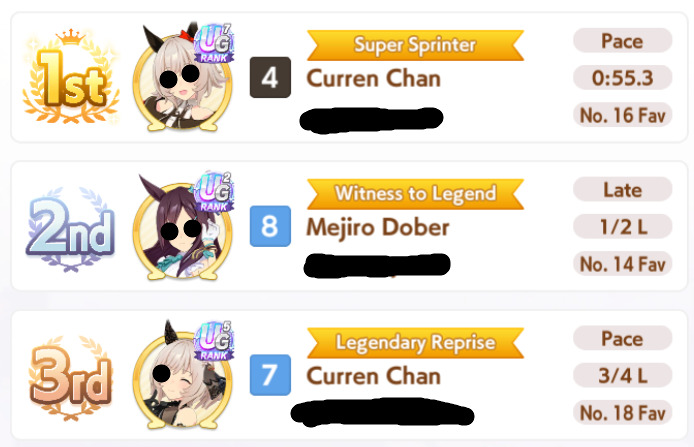Screen dimensions: 694x447
Task: Open Mejiro Dober's 2nd place result row
Action: pyautogui.click(x=349, y=227)
